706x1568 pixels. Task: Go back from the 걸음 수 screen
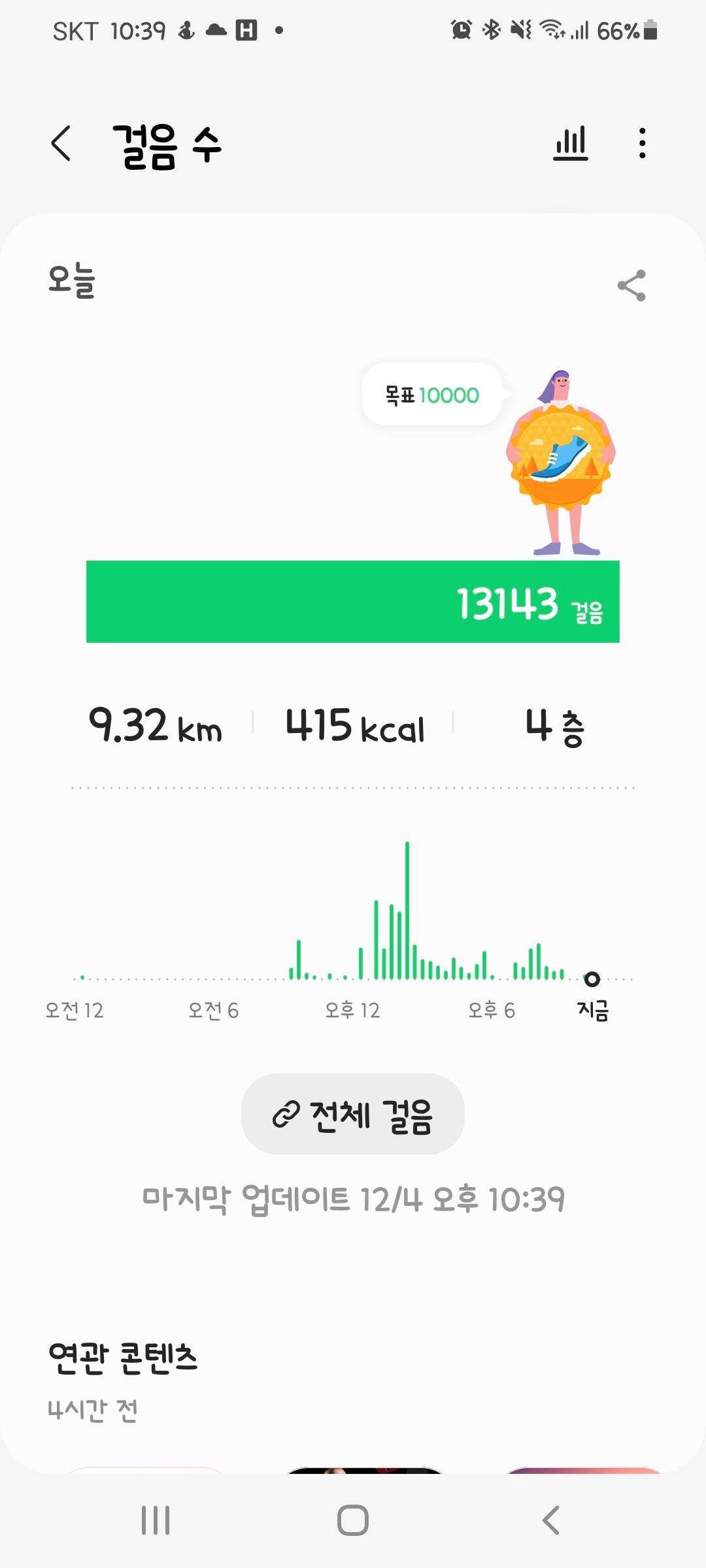click(x=61, y=144)
